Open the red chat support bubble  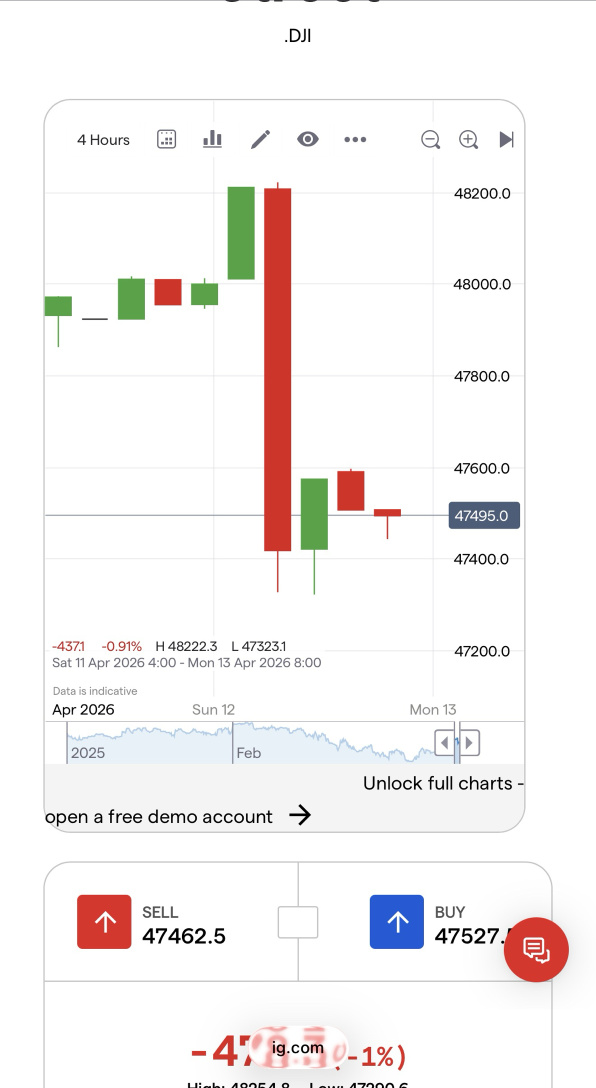coord(536,950)
